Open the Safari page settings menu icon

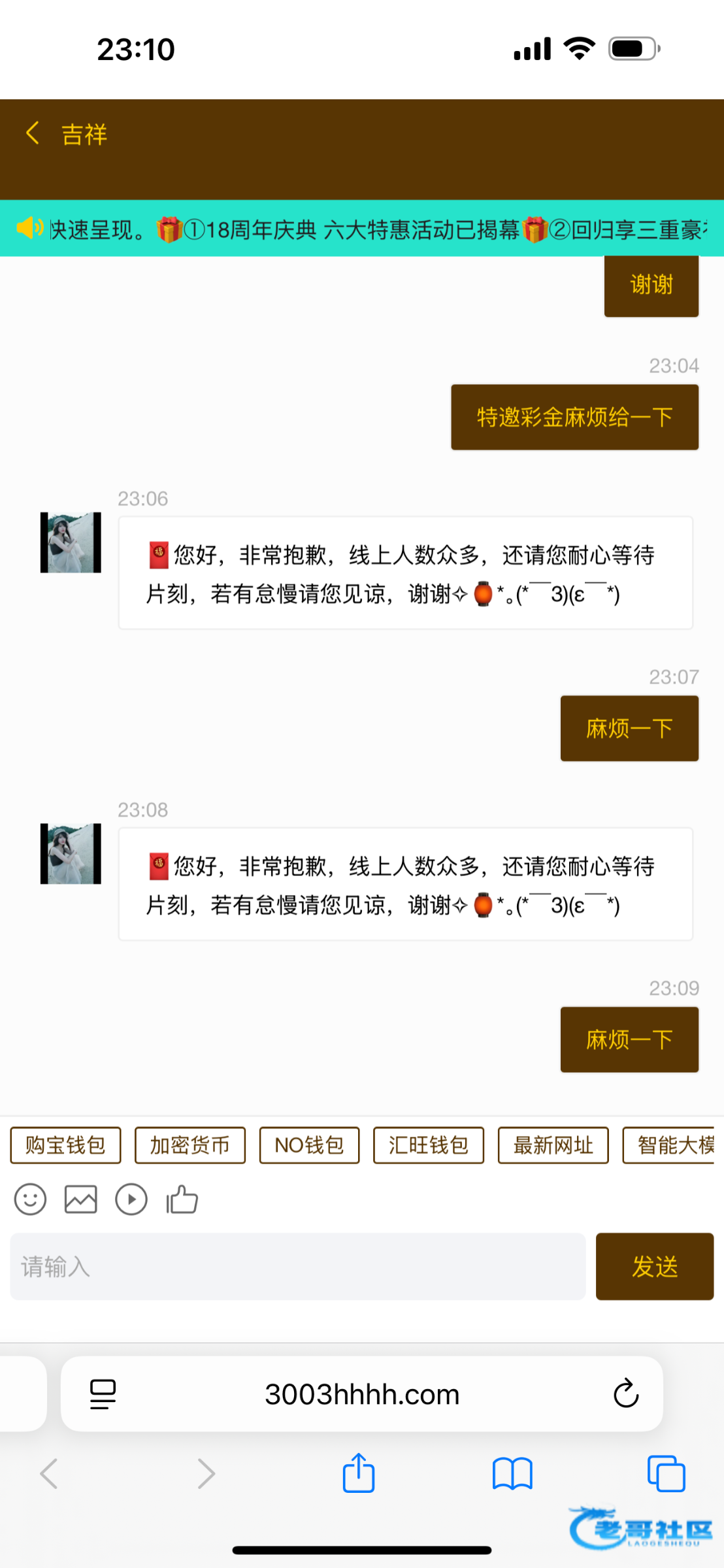(x=103, y=1394)
